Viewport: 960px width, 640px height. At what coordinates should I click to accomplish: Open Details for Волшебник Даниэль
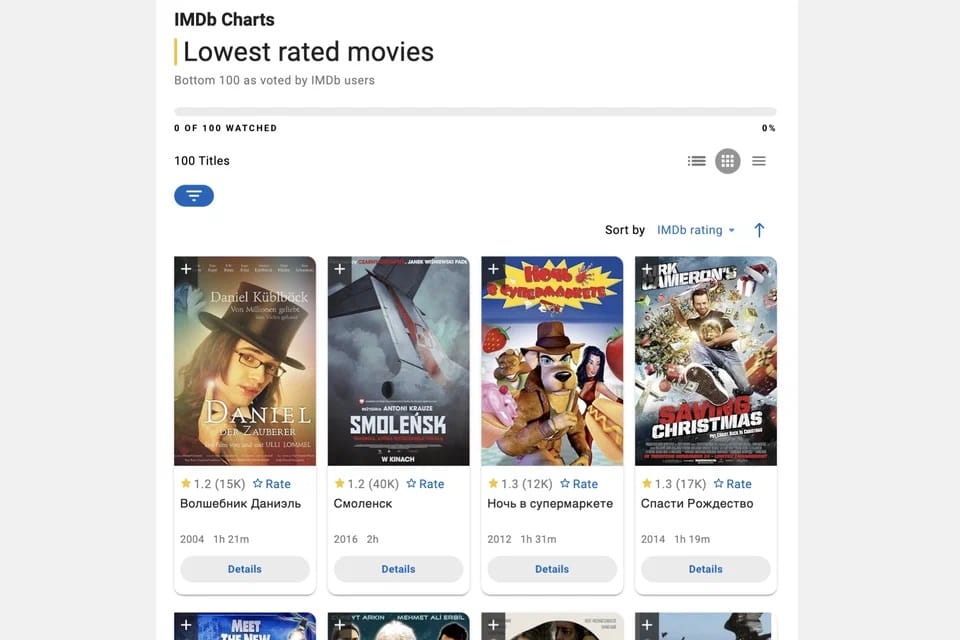tap(245, 569)
